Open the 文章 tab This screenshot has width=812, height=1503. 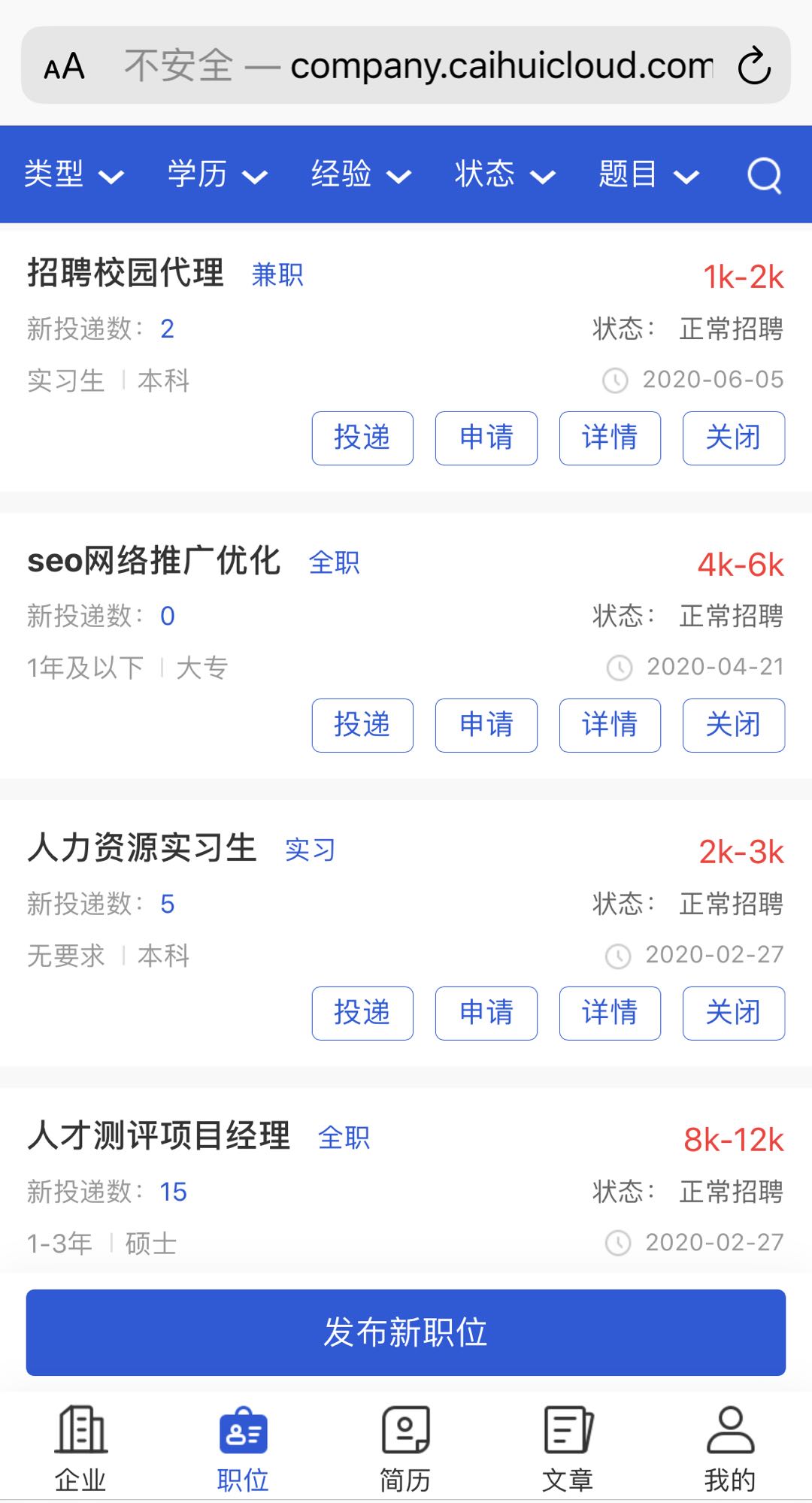click(568, 1447)
